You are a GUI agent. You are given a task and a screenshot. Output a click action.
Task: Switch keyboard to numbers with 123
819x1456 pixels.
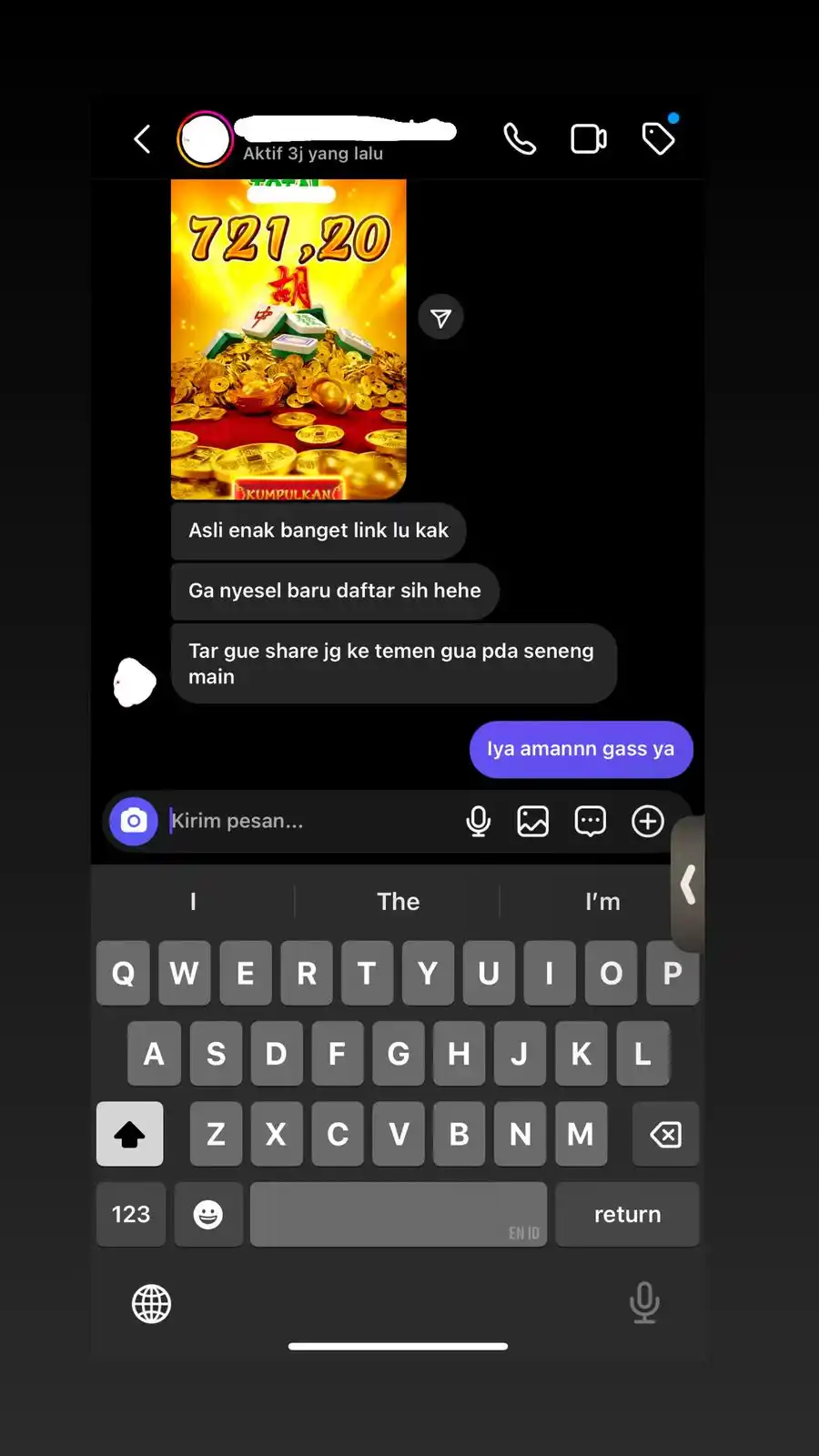click(131, 1214)
